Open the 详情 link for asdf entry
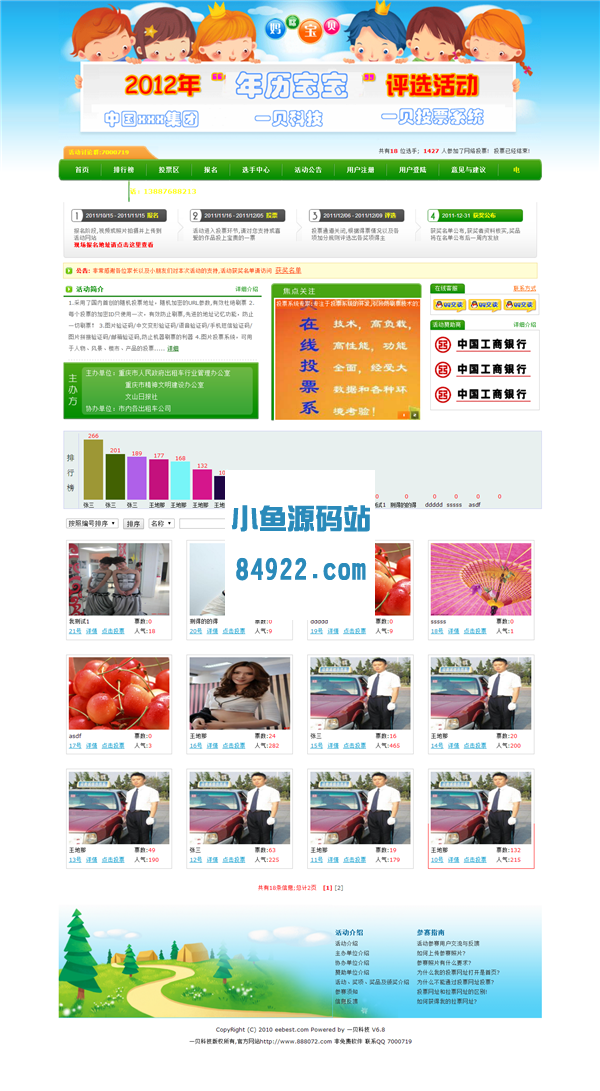 tap(91, 746)
